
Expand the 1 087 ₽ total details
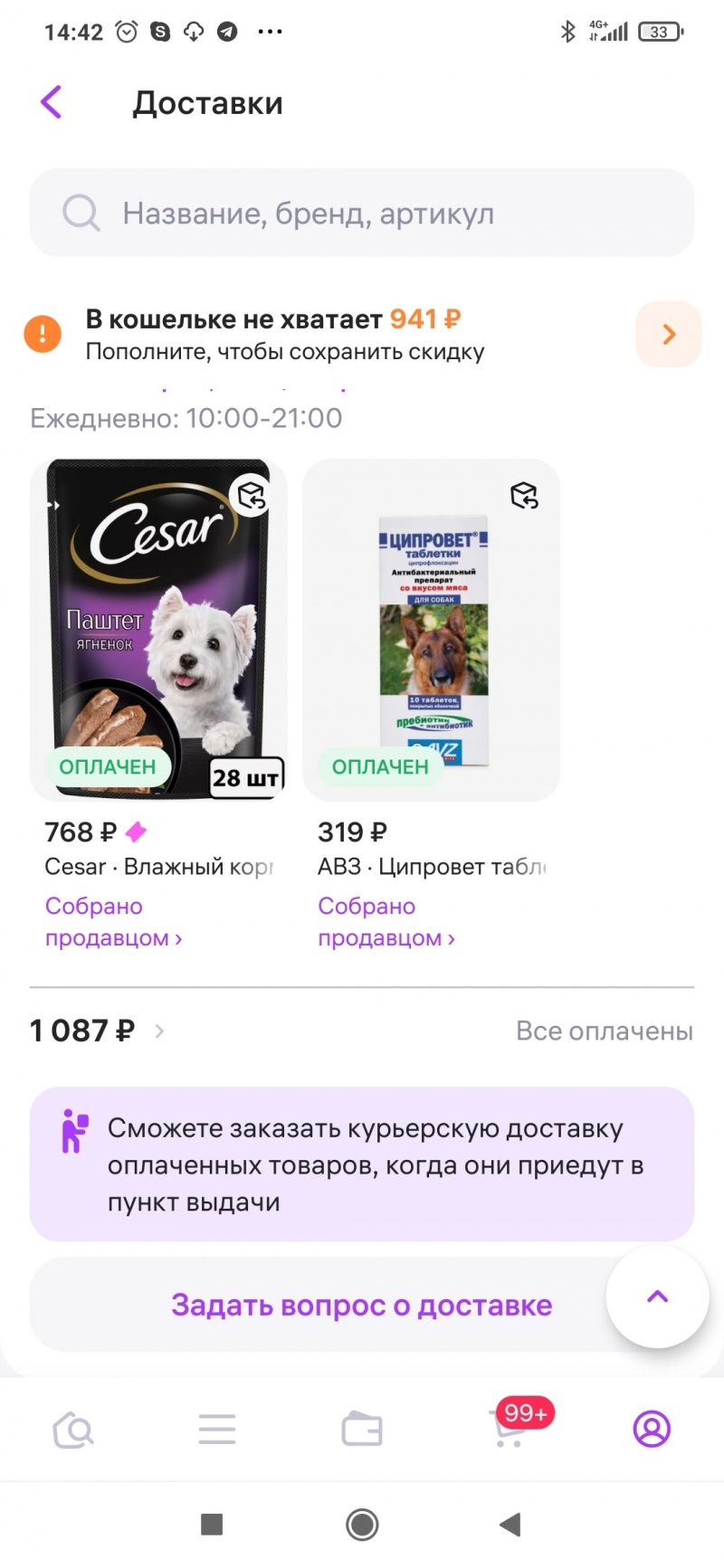click(x=97, y=1031)
